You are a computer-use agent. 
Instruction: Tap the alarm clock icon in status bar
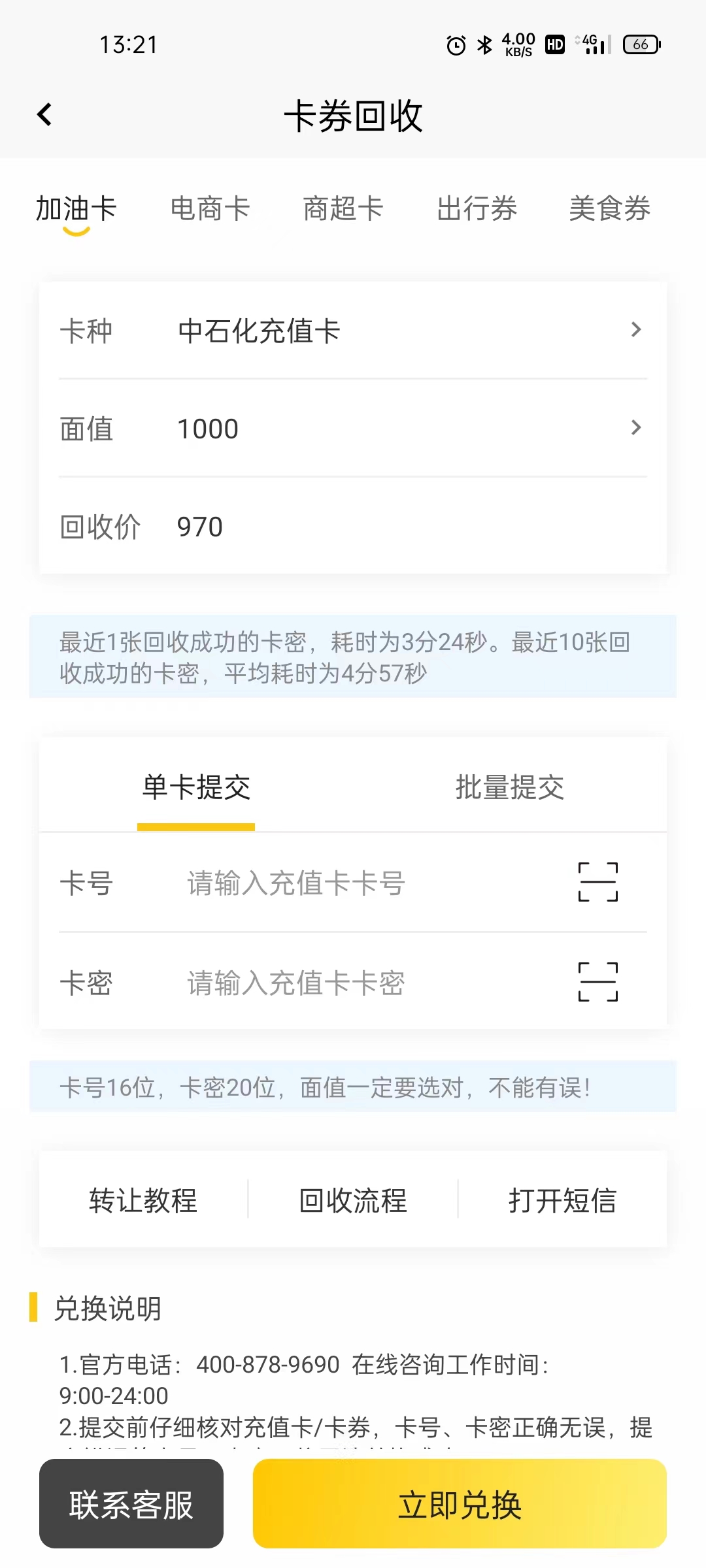[x=456, y=44]
